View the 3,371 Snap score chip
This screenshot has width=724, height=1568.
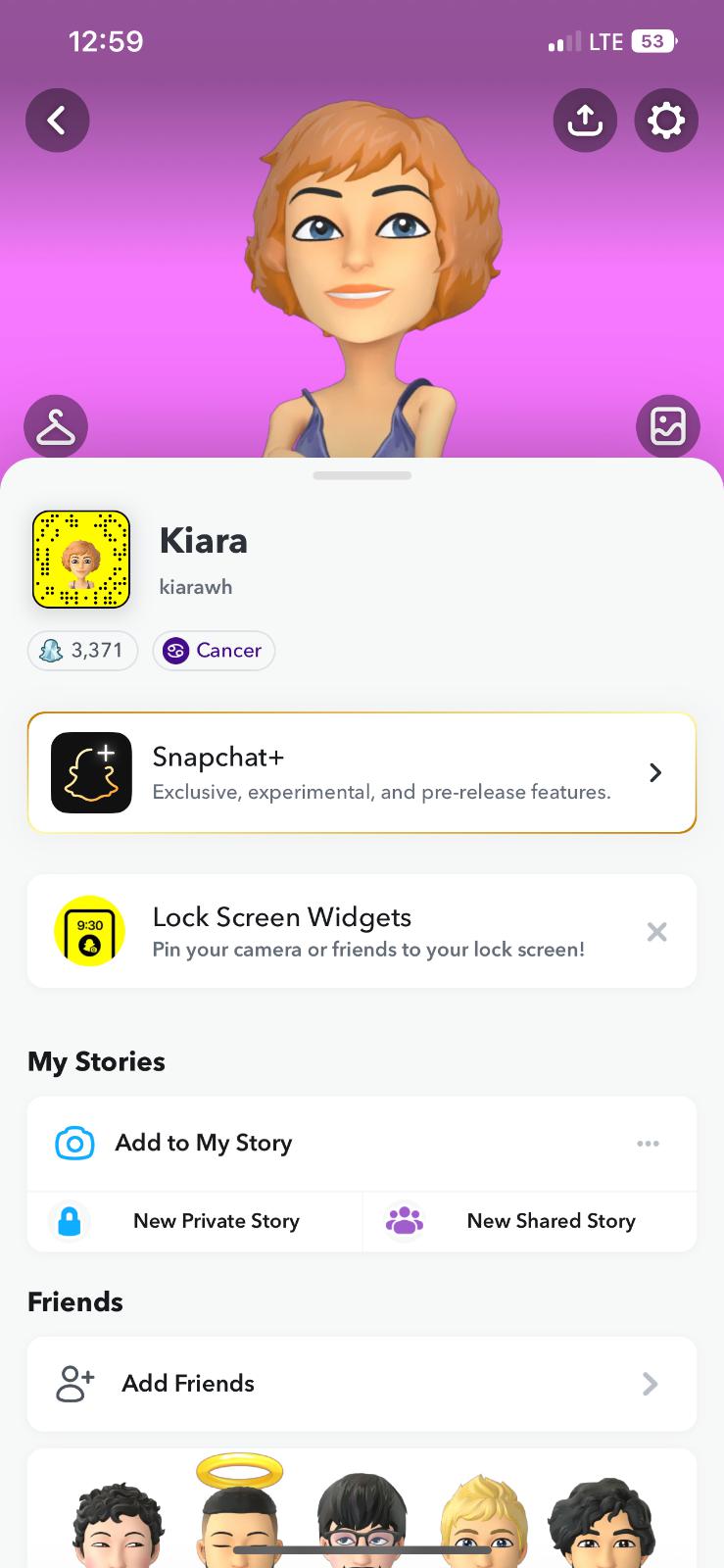pyautogui.click(x=83, y=651)
